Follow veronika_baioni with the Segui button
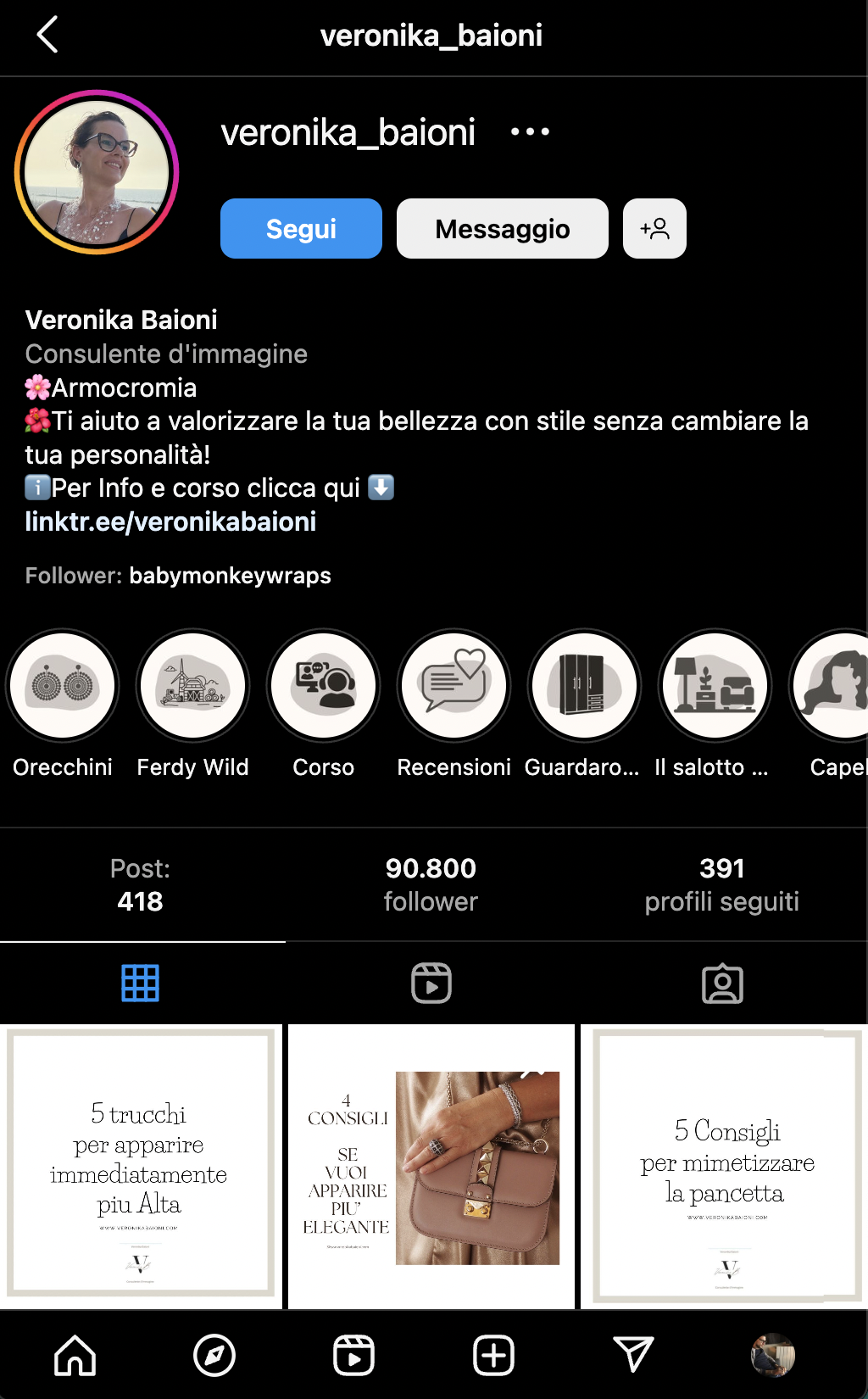Viewport: 868px width, 1399px height. coord(301,229)
